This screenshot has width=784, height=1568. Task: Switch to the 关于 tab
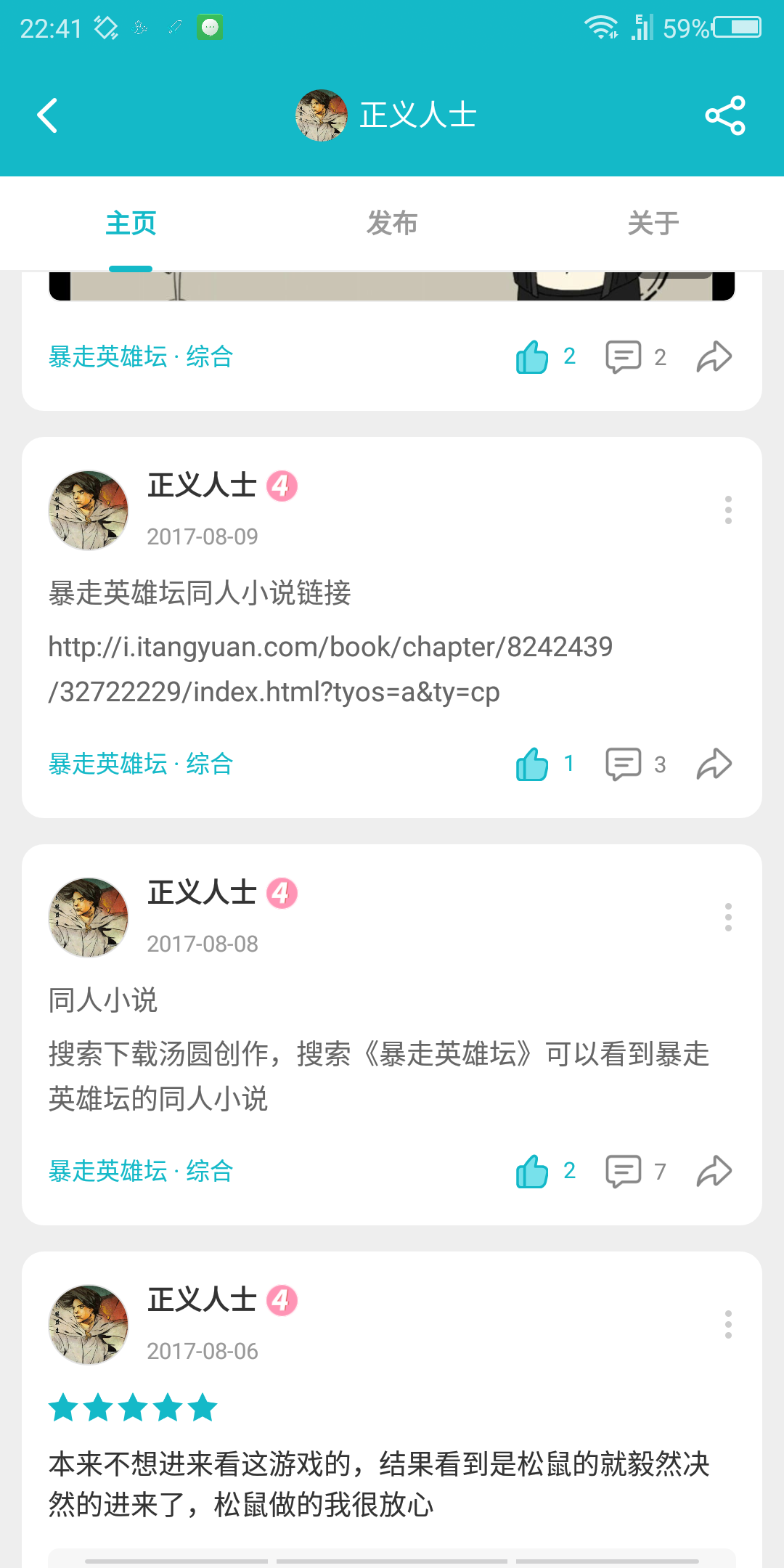(x=653, y=223)
